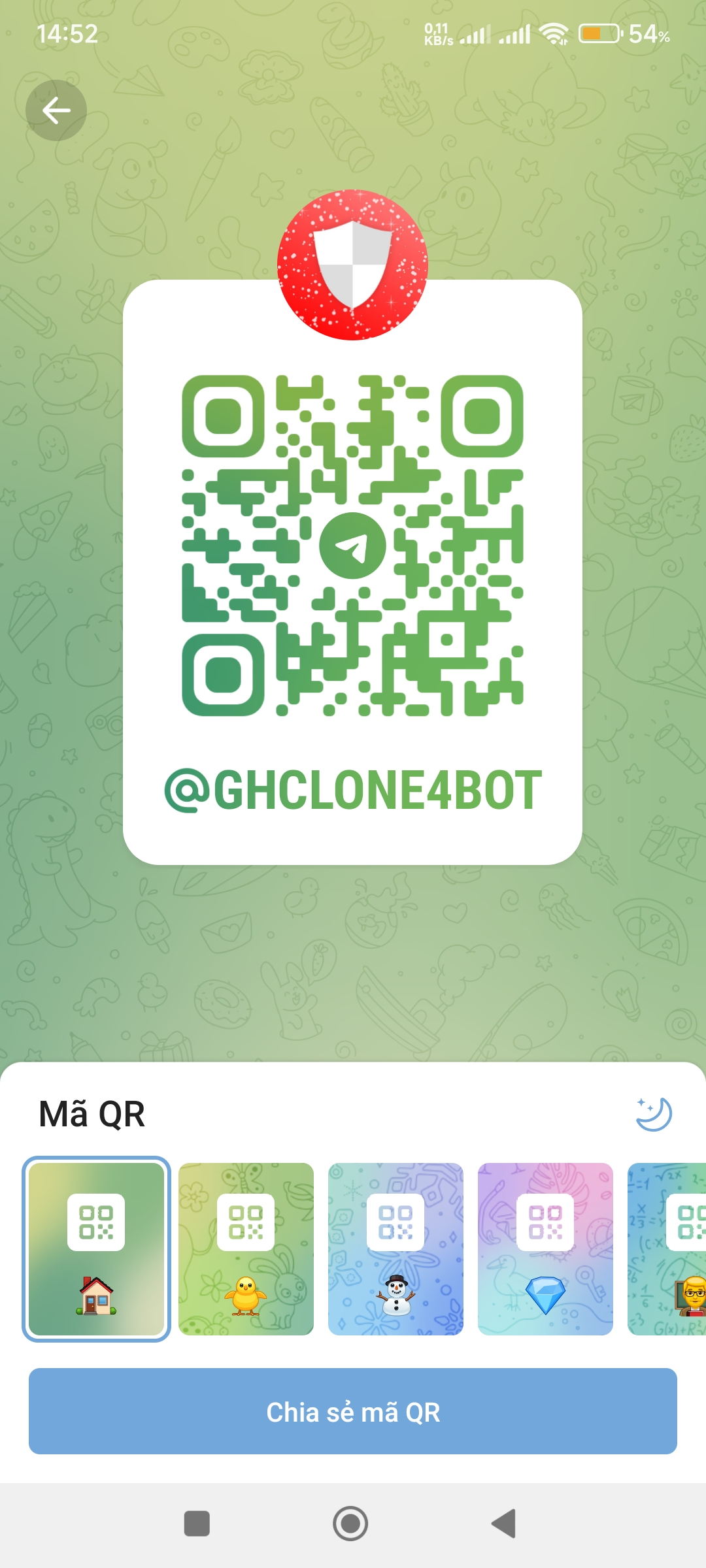
Task: Apply the diamond QR theme
Action: tap(545, 1249)
